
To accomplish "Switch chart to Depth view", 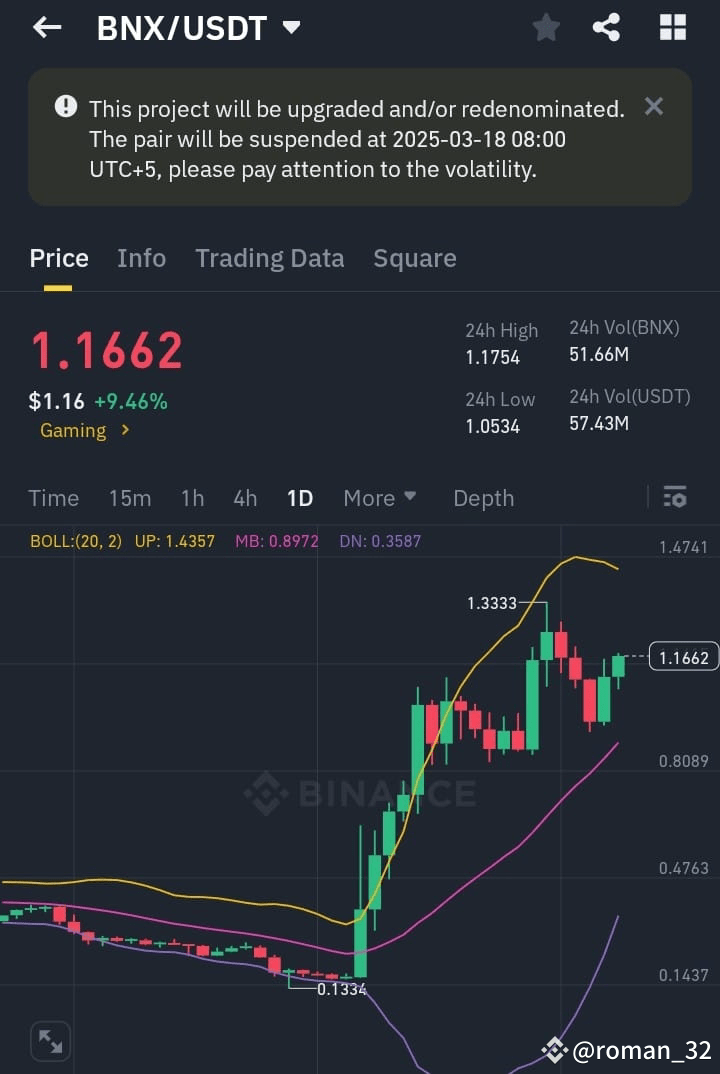I will point(483,497).
